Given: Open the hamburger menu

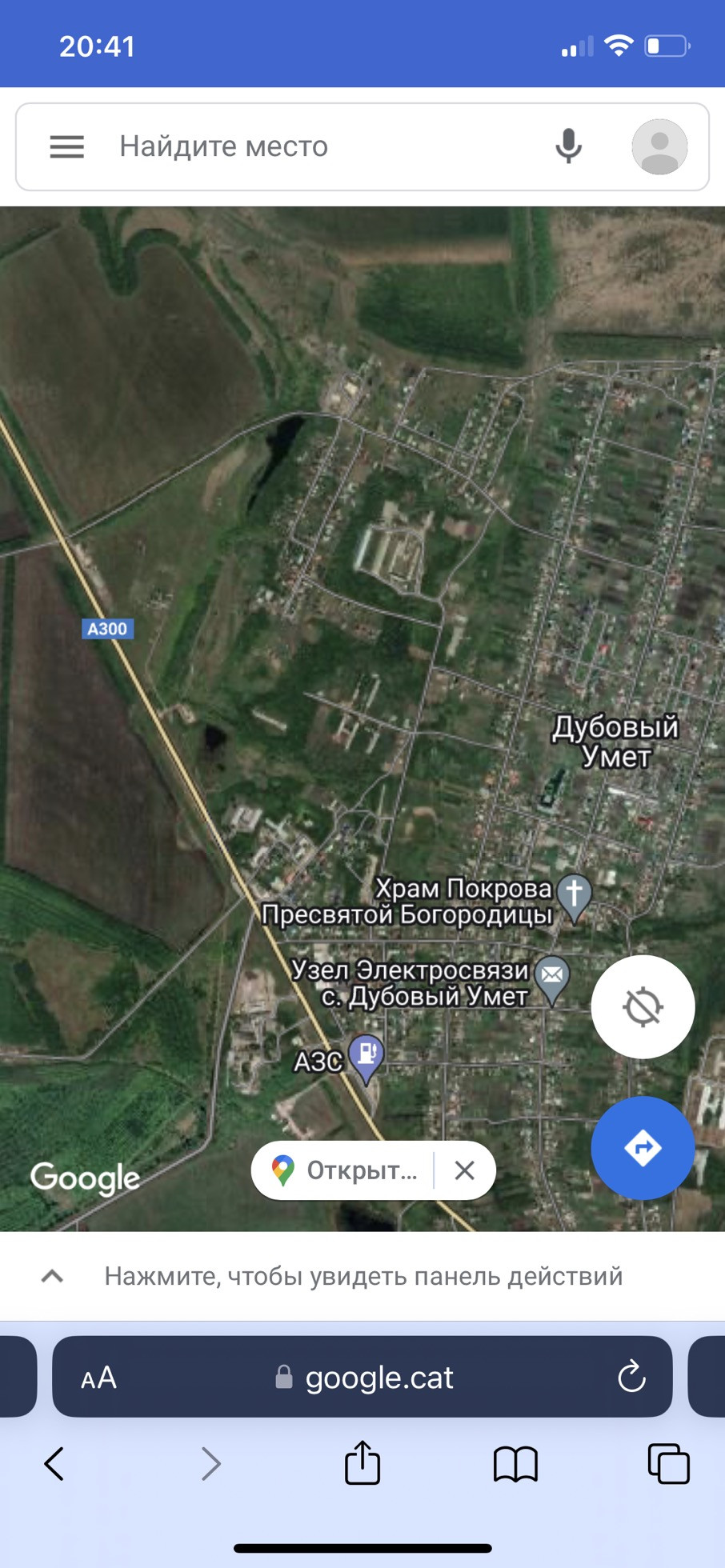Looking at the screenshot, I should (66, 146).
